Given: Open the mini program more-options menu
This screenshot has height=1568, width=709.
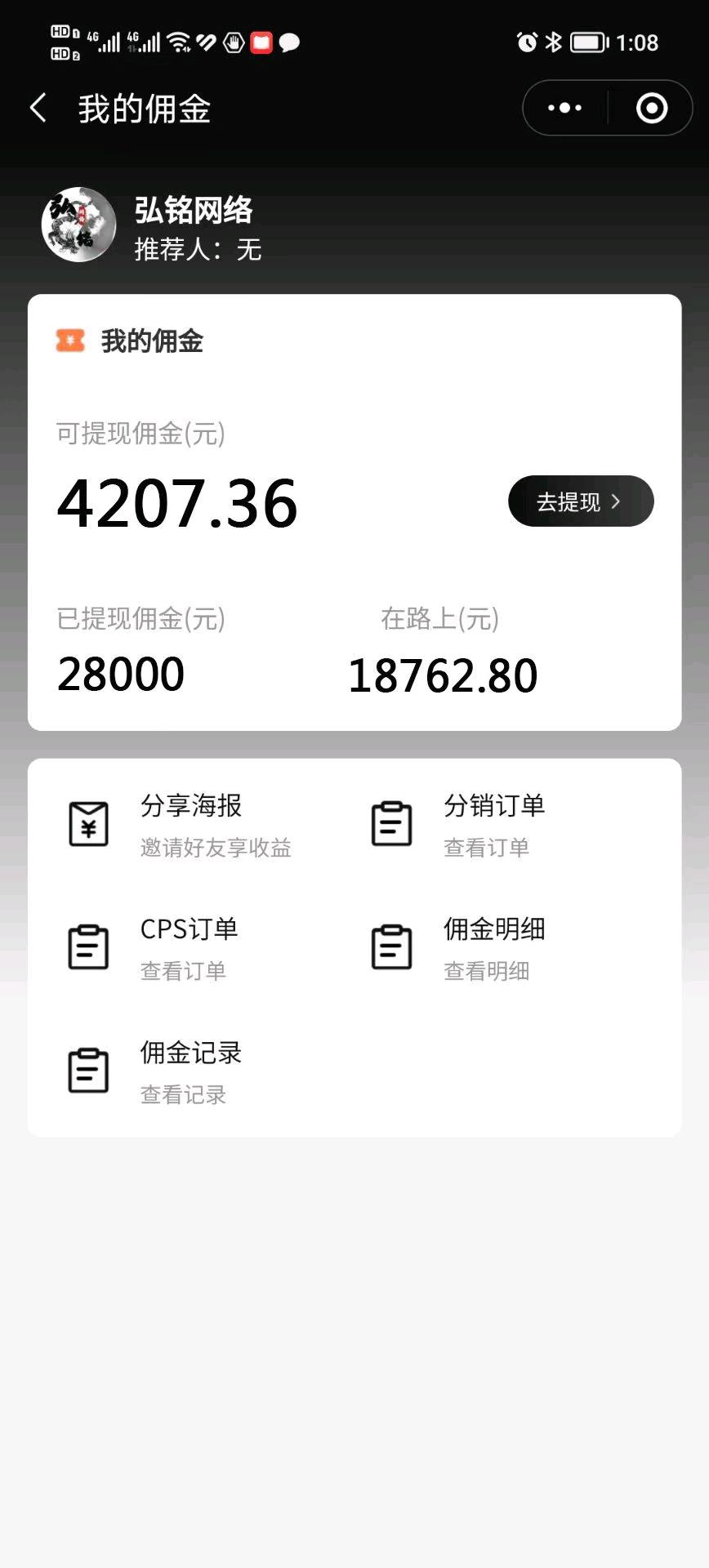Looking at the screenshot, I should (564, 108).
